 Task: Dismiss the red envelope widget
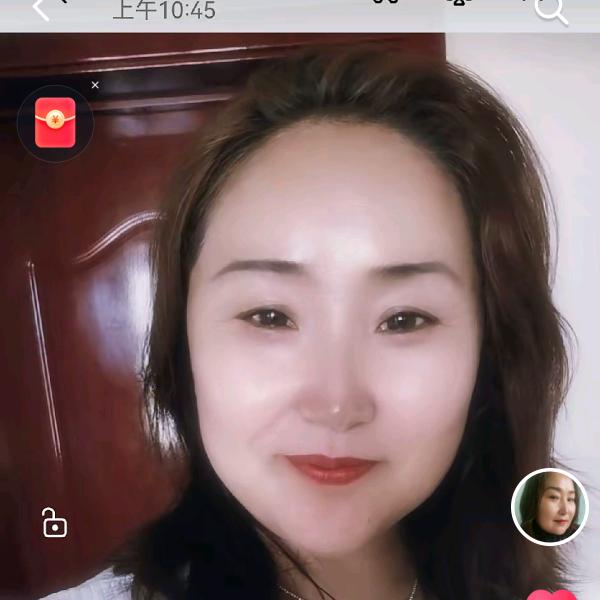[95, 85]
